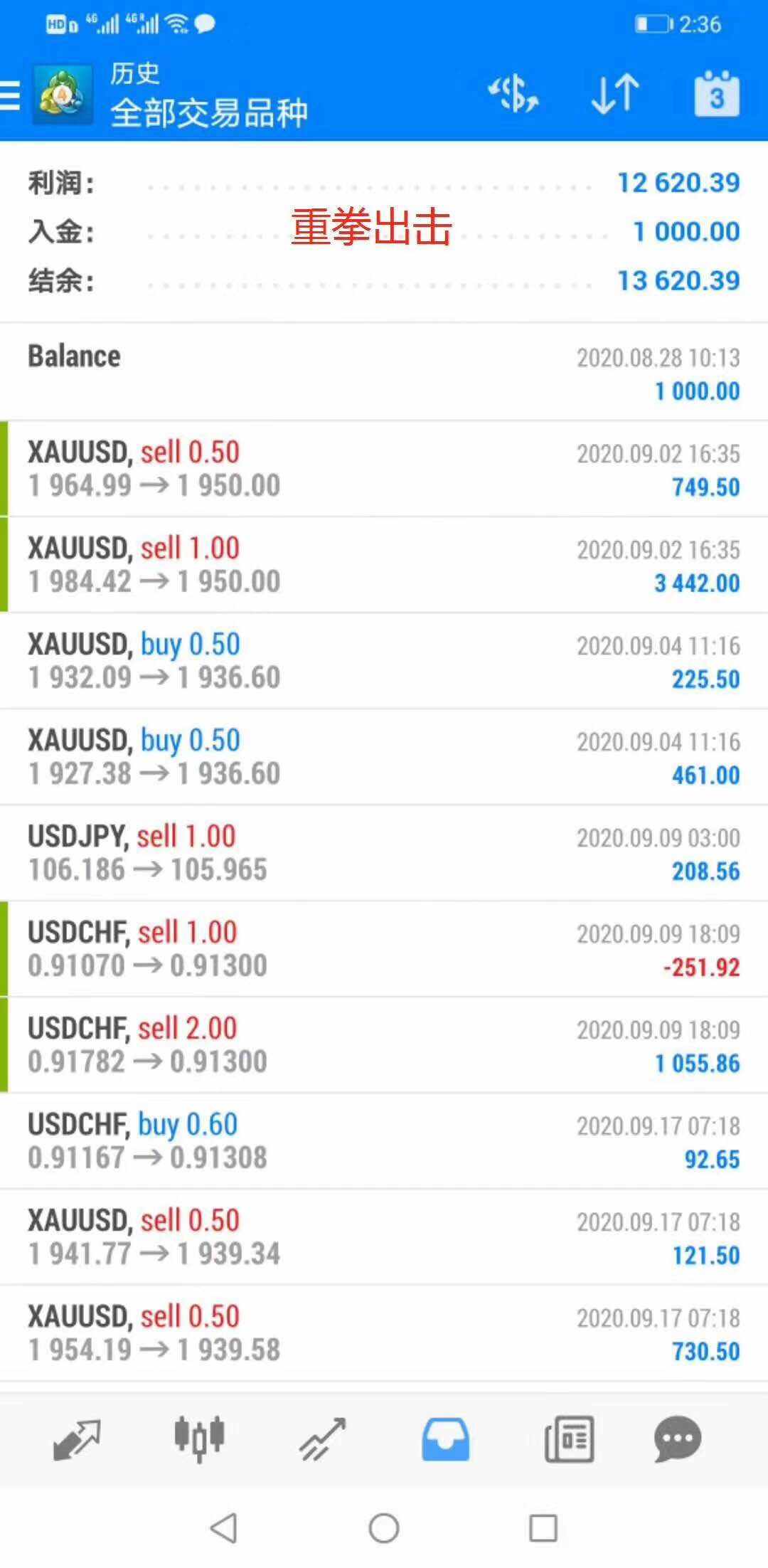Go to the system home screen
The height and width of the screenshot is (1568, 768).
[384, 1527]
